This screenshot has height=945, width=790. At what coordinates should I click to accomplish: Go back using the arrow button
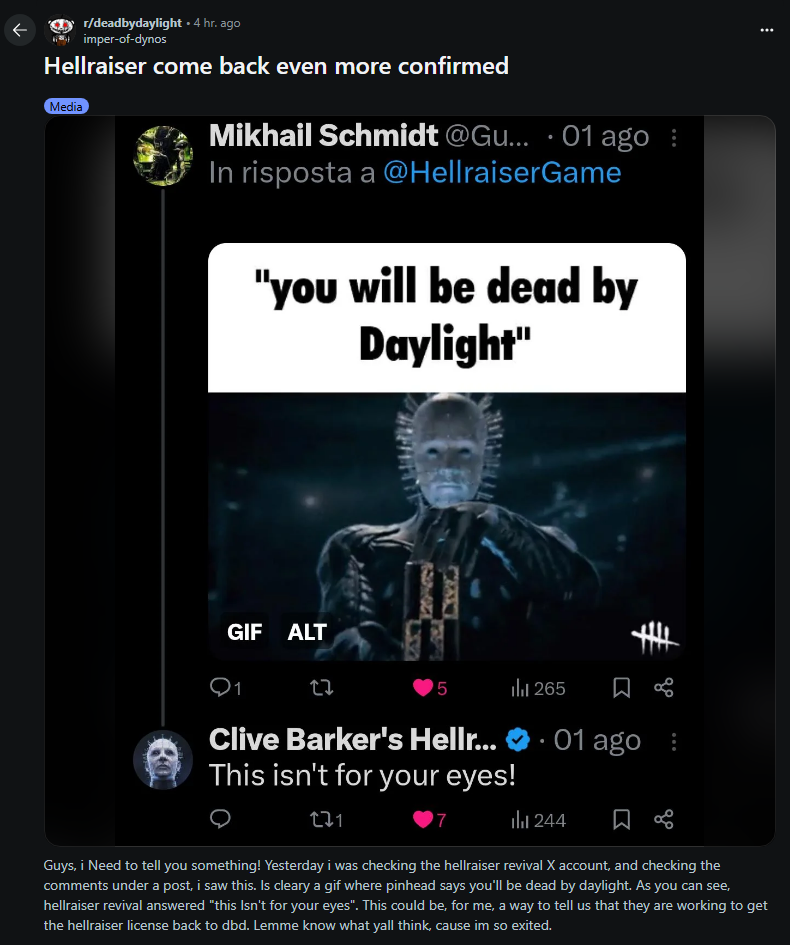(x=20, y=30)
